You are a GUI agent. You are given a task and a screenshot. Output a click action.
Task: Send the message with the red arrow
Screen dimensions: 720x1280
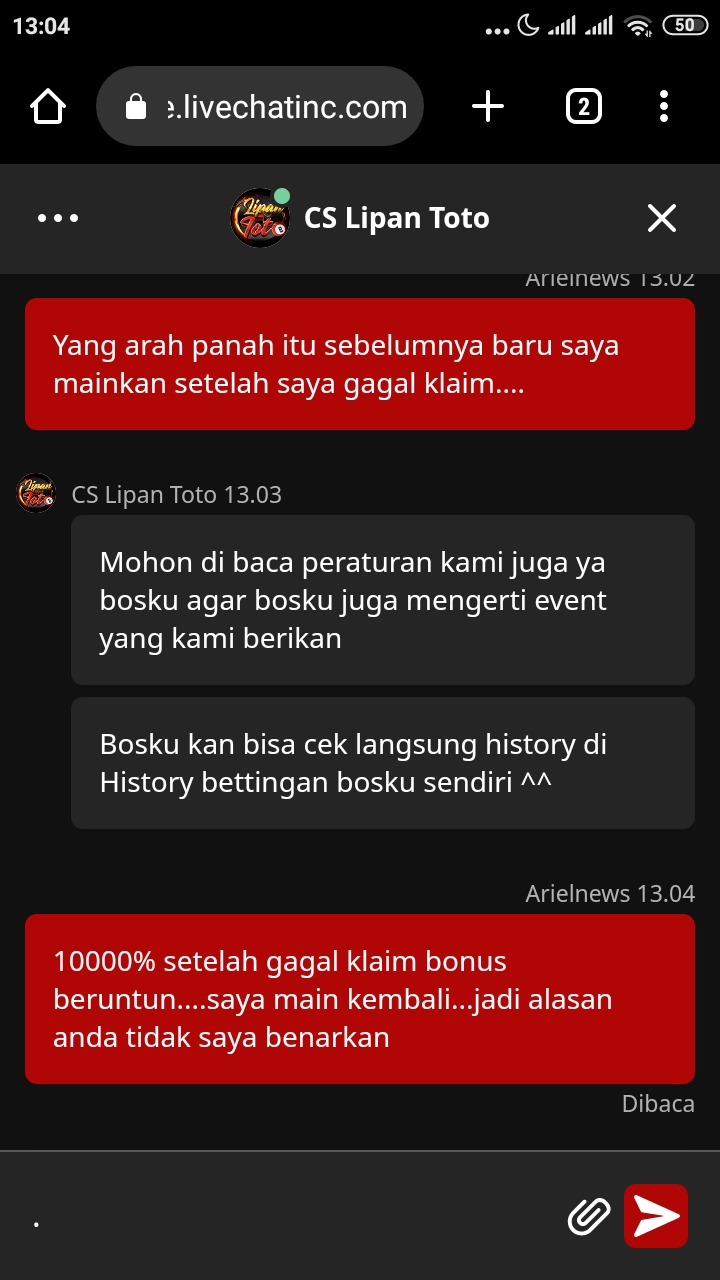[656, 1216]
